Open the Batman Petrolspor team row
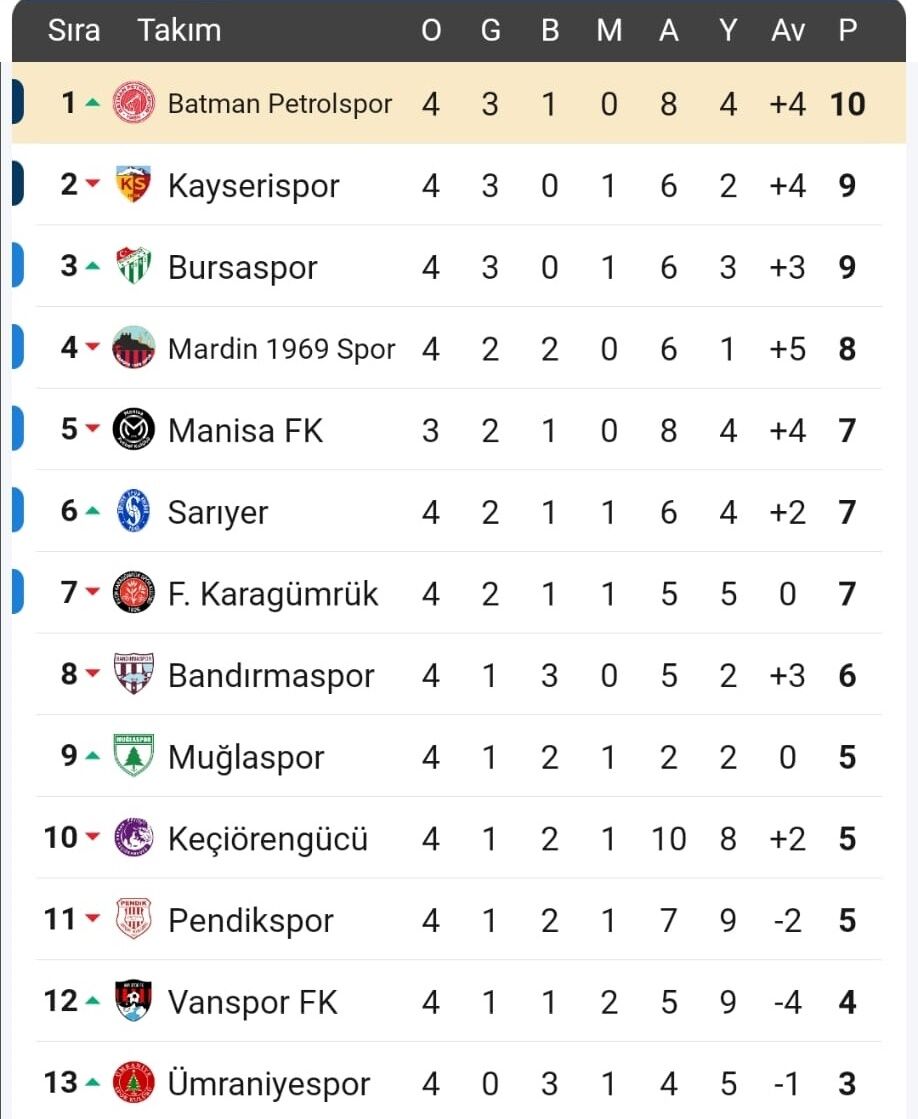Viewport: 918px width, 1119px height. (x=459, y=103)
